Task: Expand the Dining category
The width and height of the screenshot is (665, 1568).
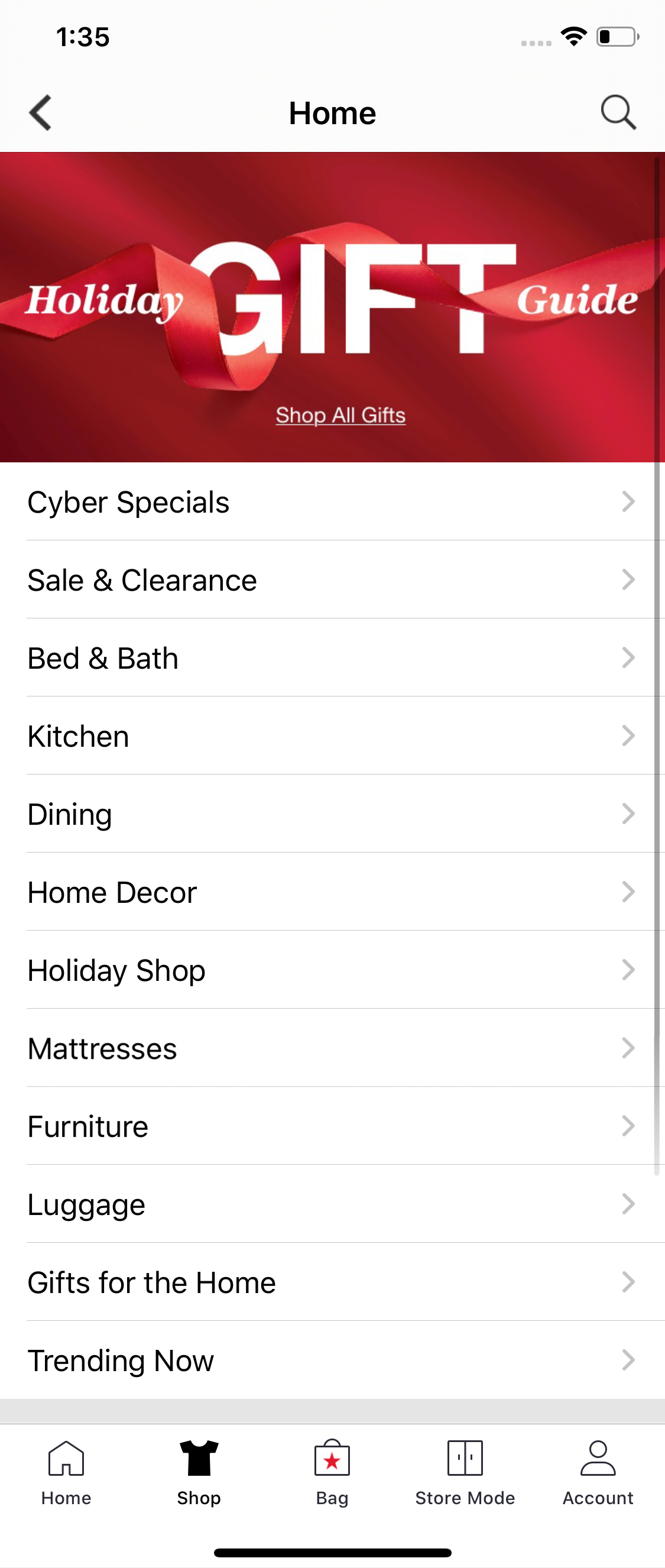Action: pos(629,814)
